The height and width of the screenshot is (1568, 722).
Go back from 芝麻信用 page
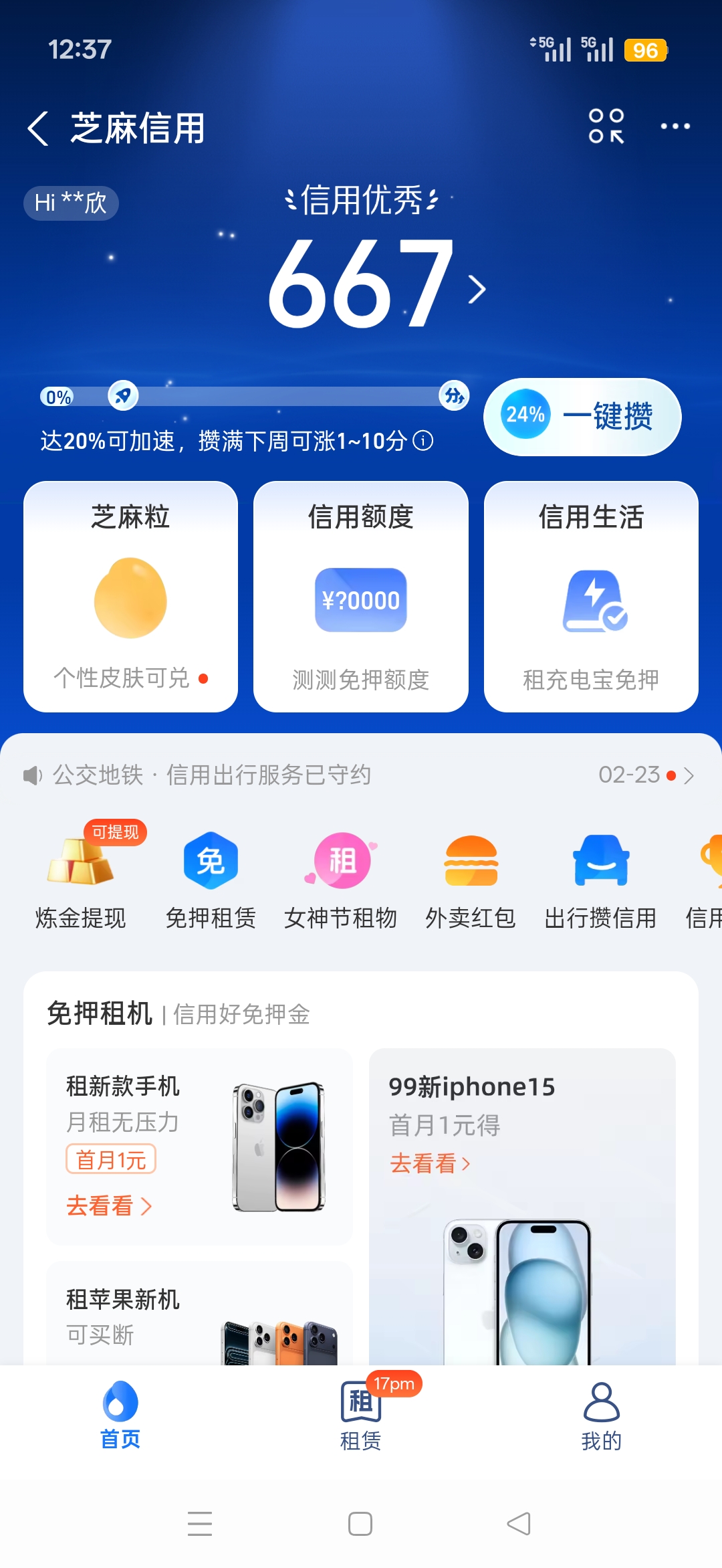tap(39, 128)
